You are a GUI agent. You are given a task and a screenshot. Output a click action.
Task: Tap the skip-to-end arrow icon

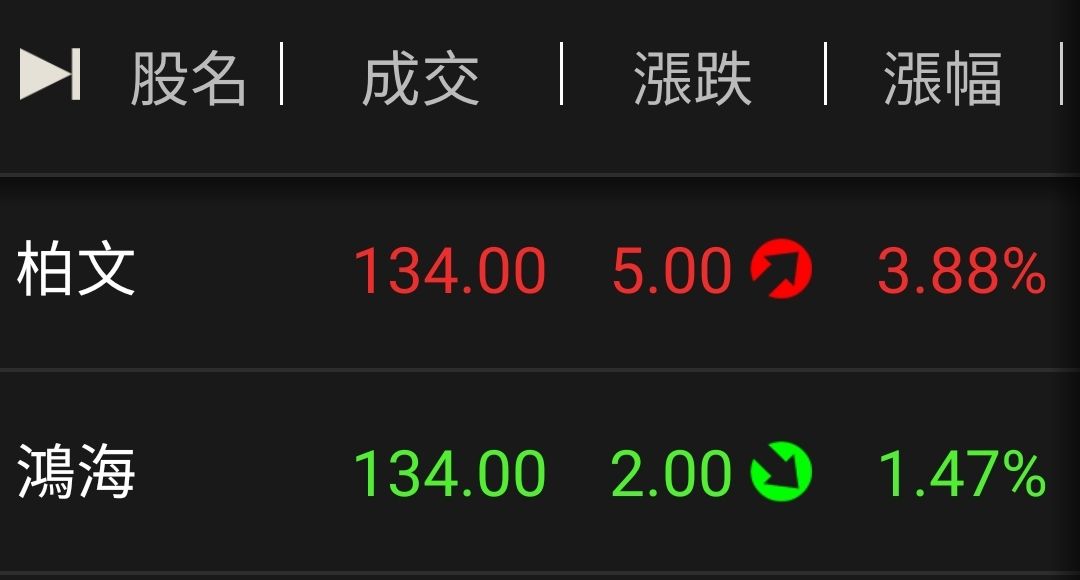[x=50, y=74]
